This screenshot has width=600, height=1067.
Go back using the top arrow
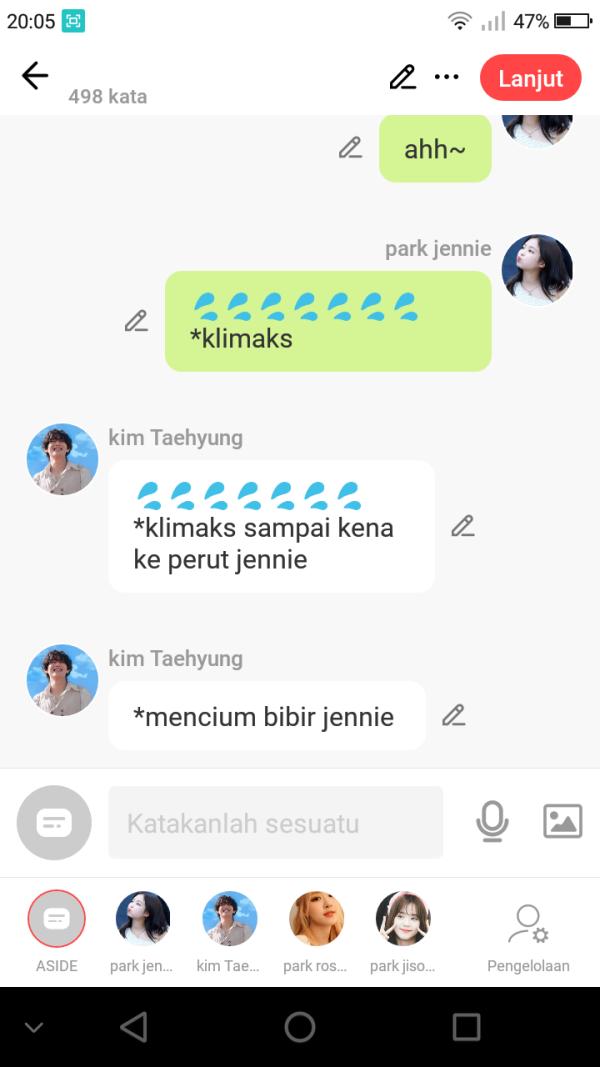pyautogui.click(x=35, y=76)
